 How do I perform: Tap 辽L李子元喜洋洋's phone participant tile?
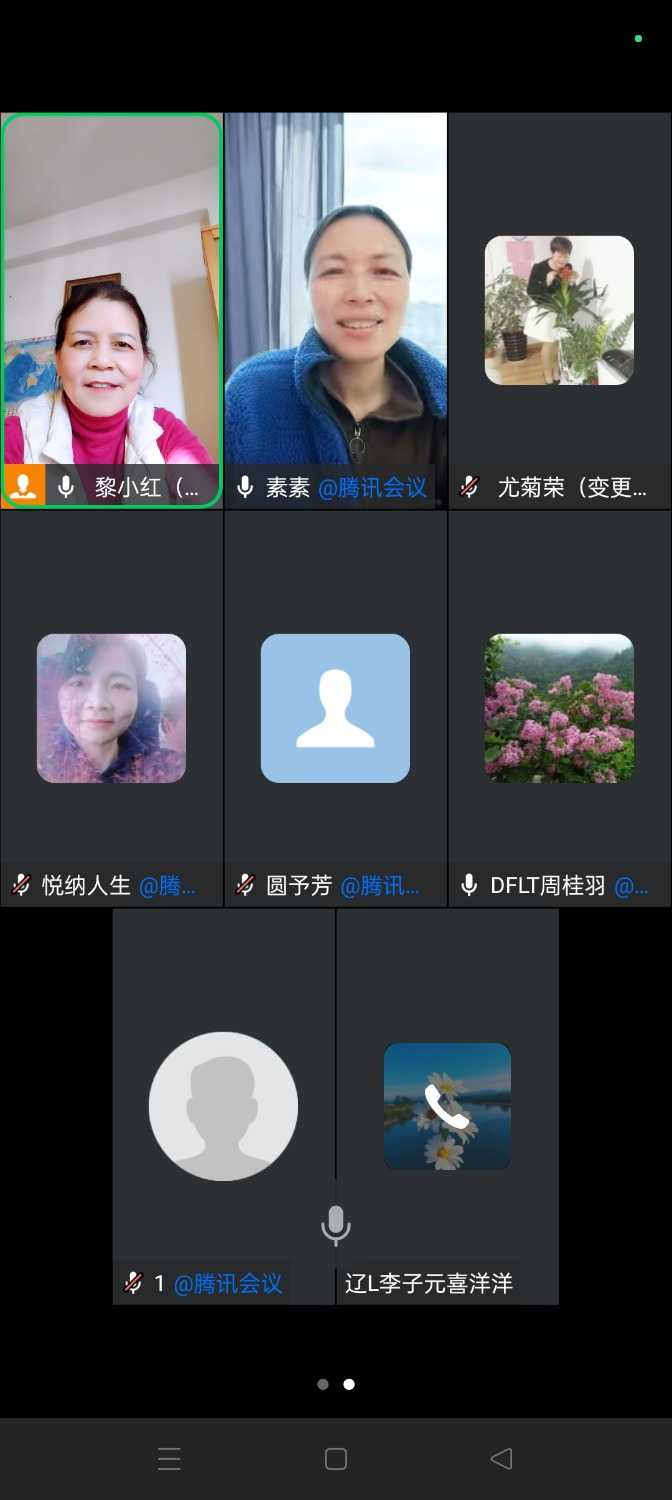(x=447, y=1106)
